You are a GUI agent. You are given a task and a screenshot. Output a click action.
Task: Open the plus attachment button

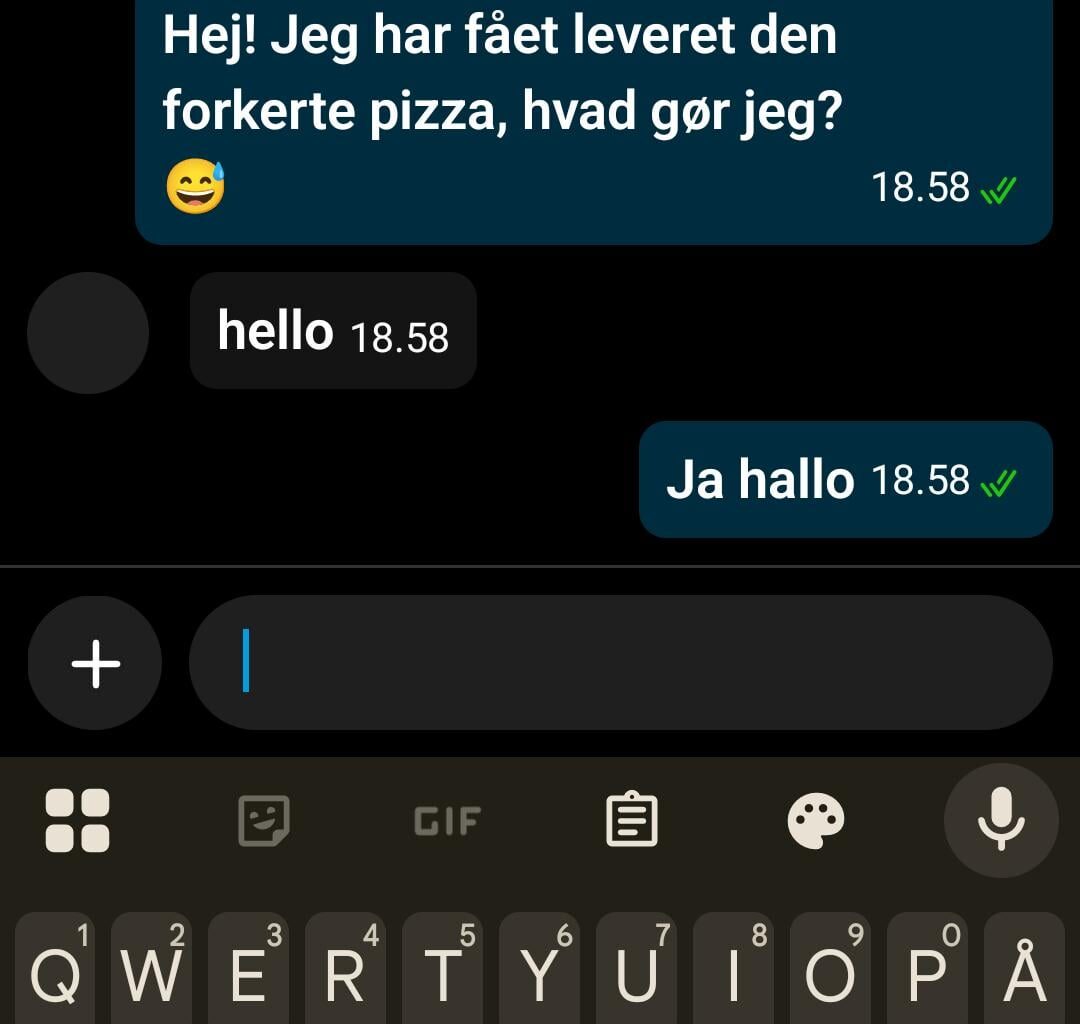pos(95,663)
